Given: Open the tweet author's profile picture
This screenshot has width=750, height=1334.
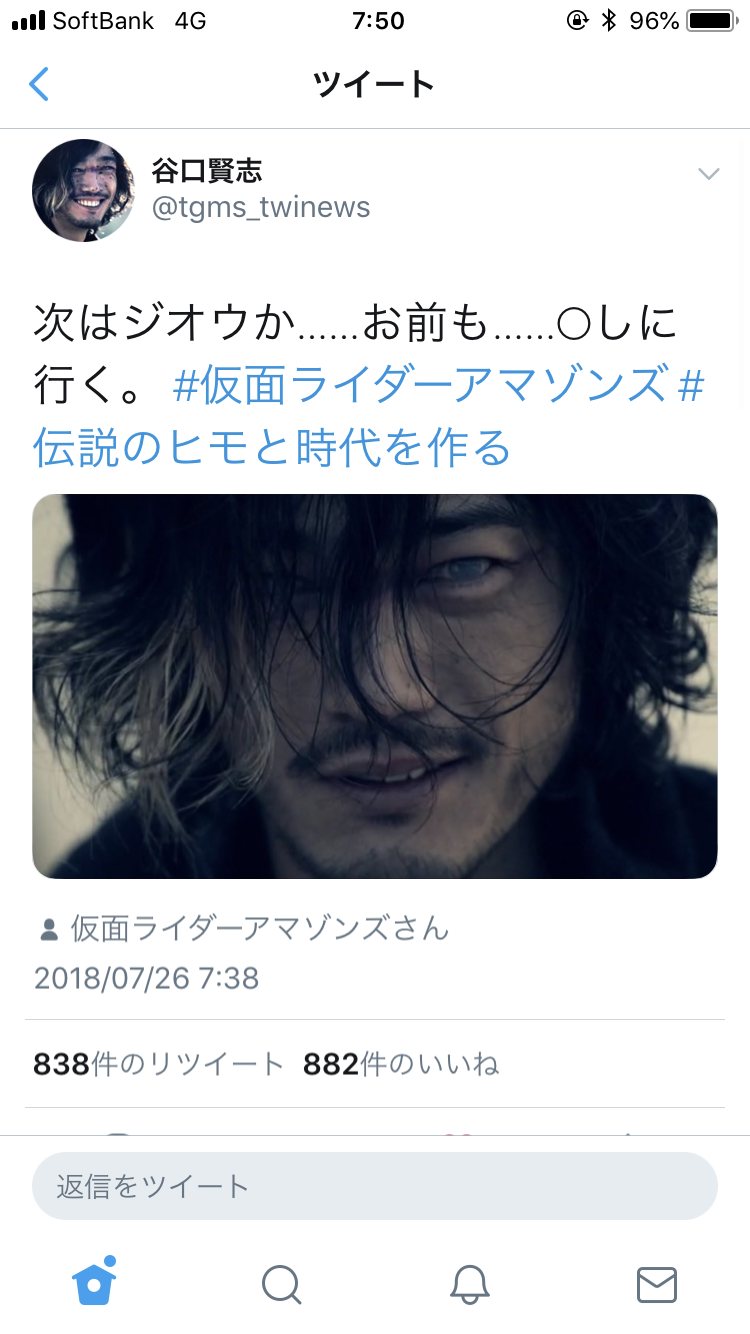Looking at the screenshot, I should coord(84,190).
